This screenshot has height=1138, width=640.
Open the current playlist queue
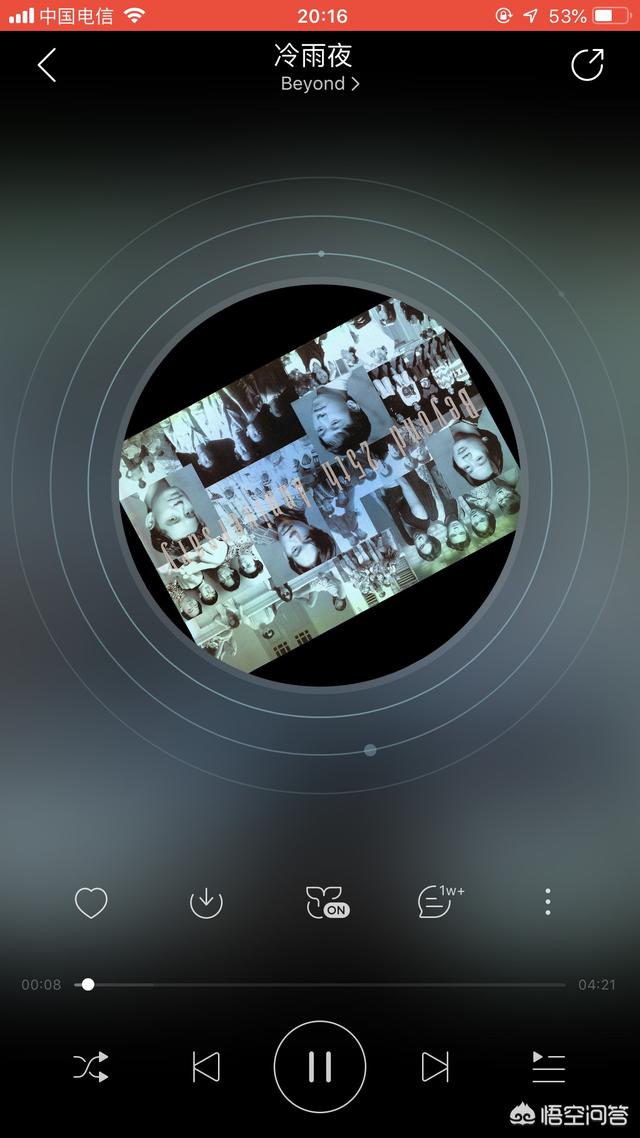pos(549,1067)
